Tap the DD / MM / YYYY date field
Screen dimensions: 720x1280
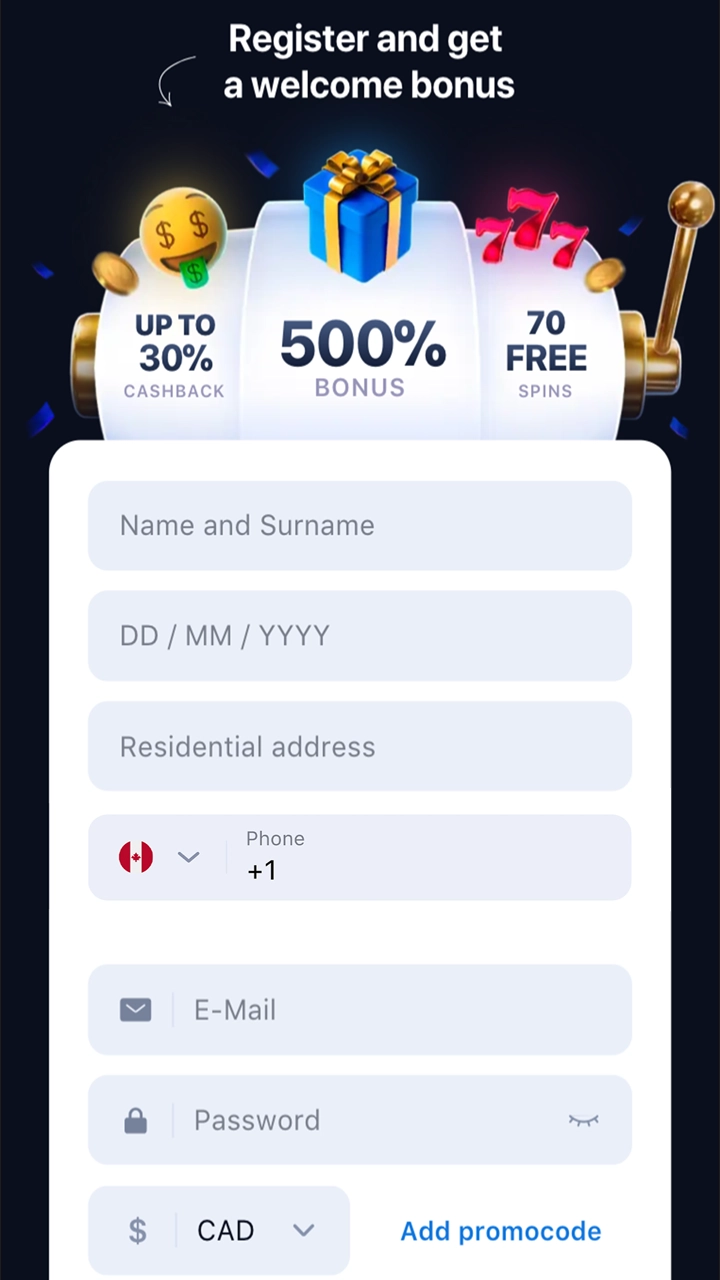(x=360, y=636)
